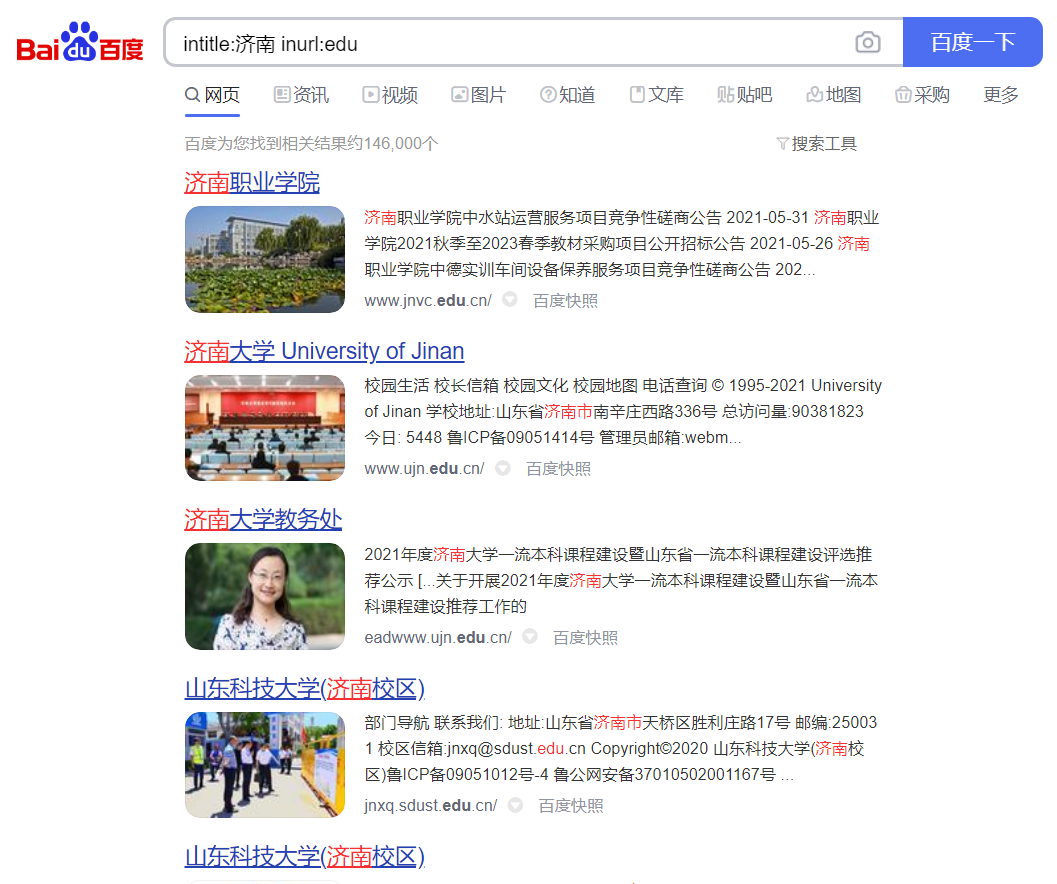Open camera image search icon
This screenshot has width=1057, height=884.
[868, 42]
